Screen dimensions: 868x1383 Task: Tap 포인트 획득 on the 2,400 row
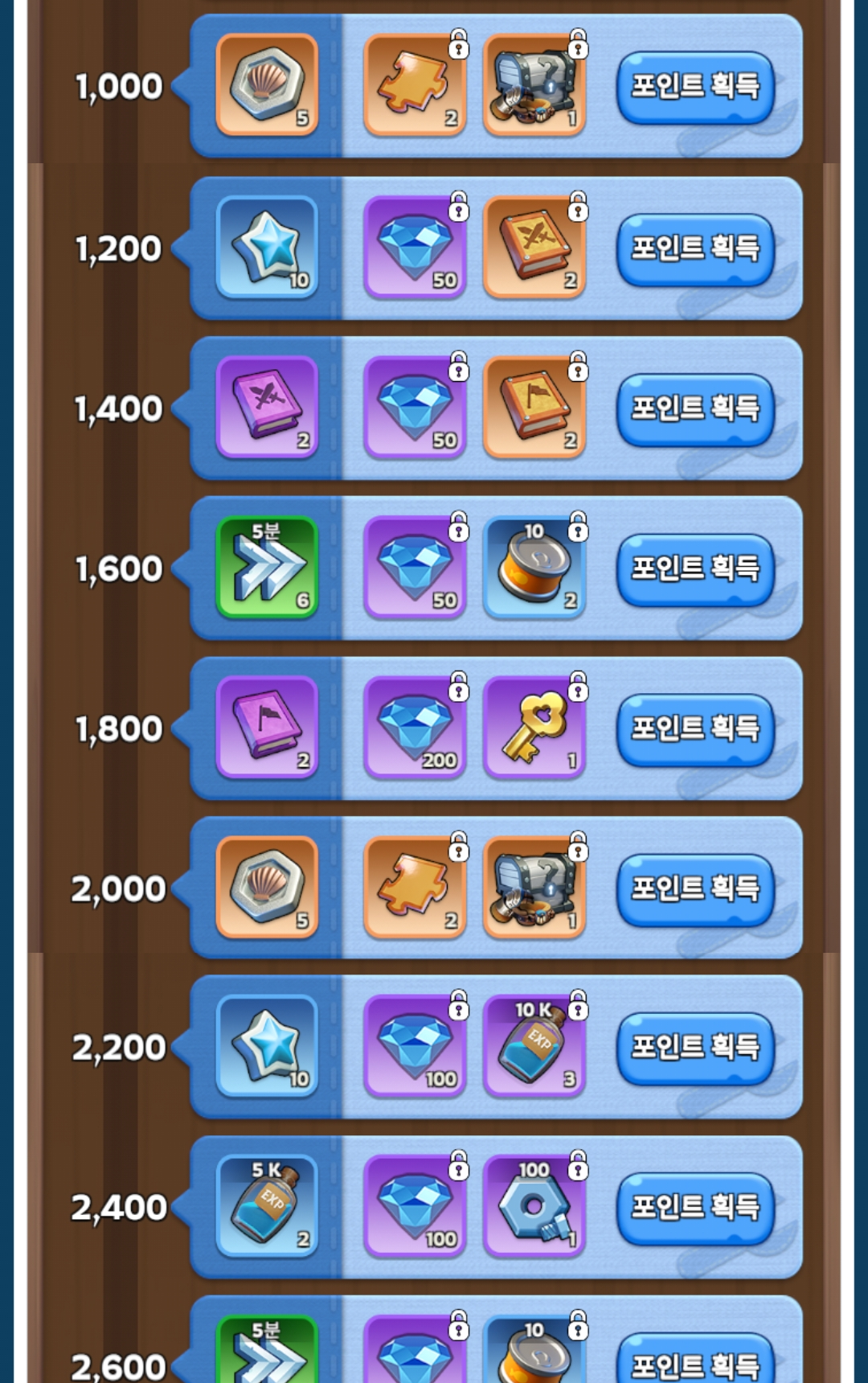[695, 1207]
